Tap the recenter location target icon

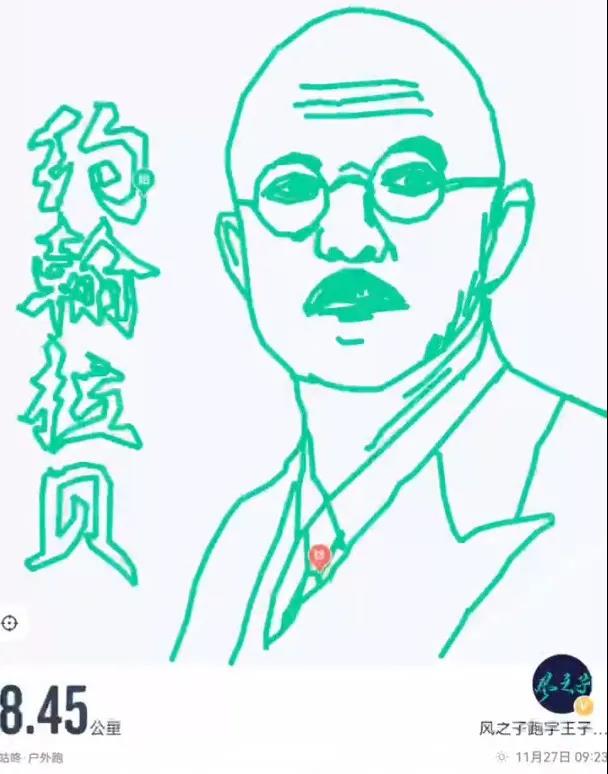tap(11, 623)
